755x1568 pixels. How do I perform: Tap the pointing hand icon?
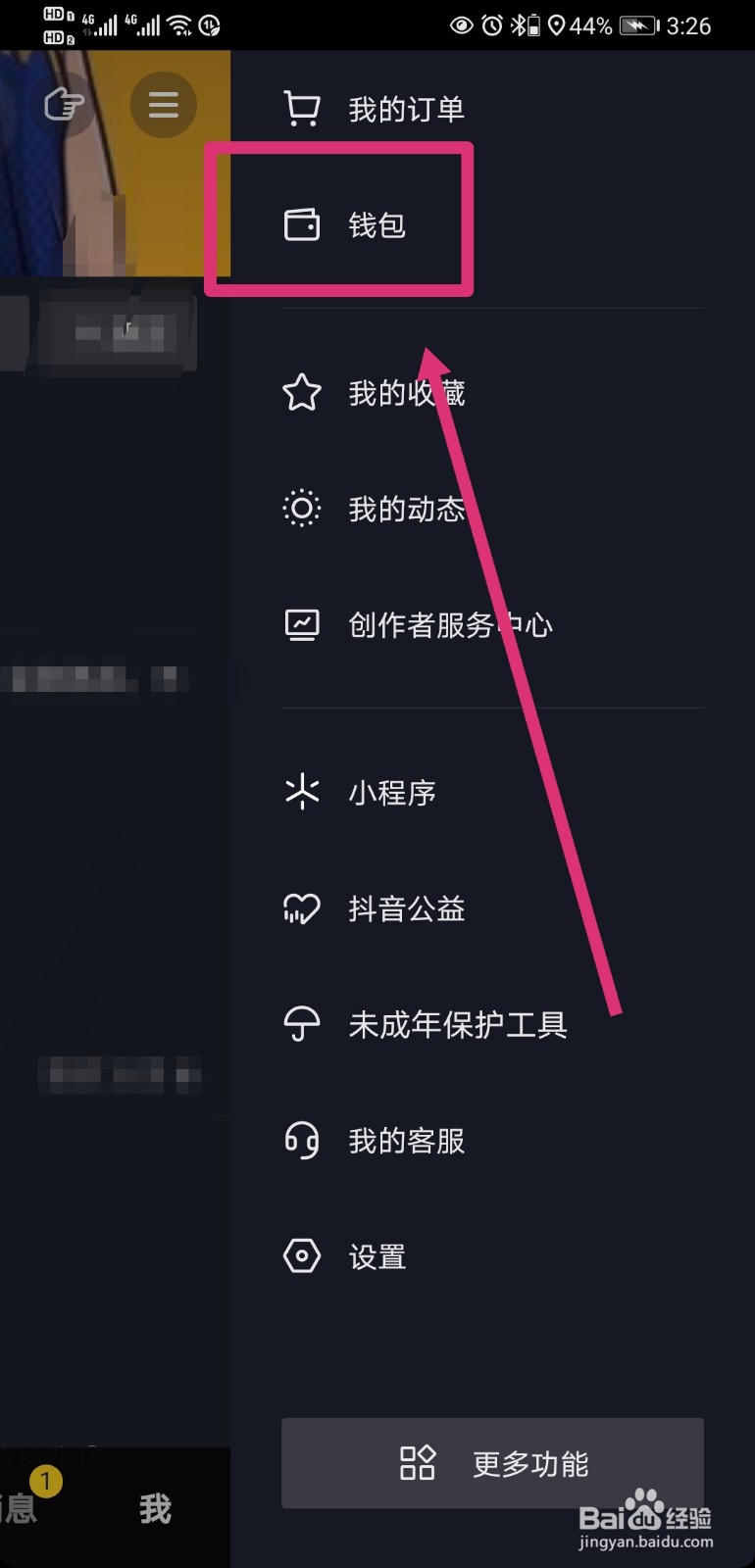(x=64, y=104)
